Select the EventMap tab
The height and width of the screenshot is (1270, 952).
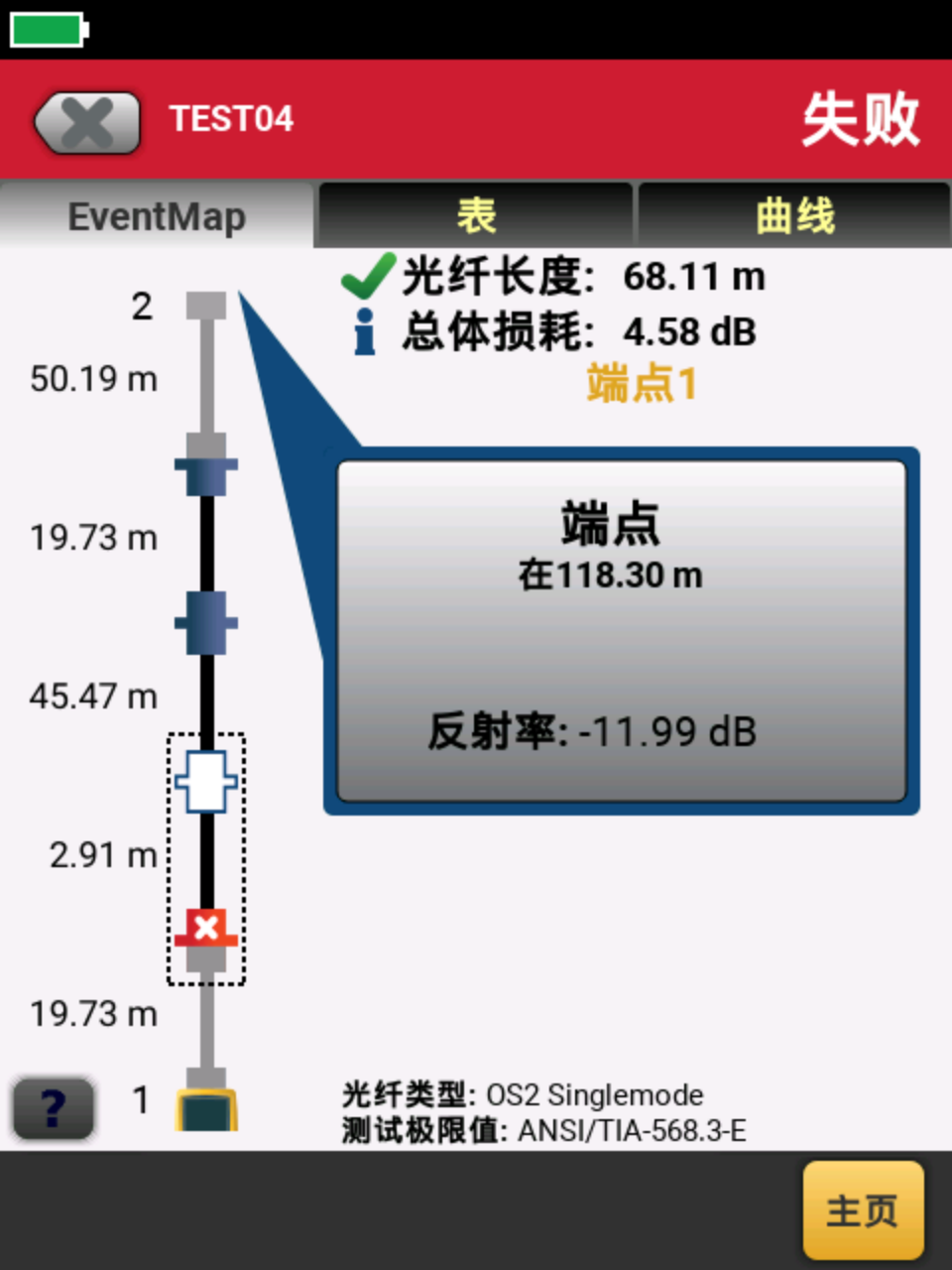point(157,215)
